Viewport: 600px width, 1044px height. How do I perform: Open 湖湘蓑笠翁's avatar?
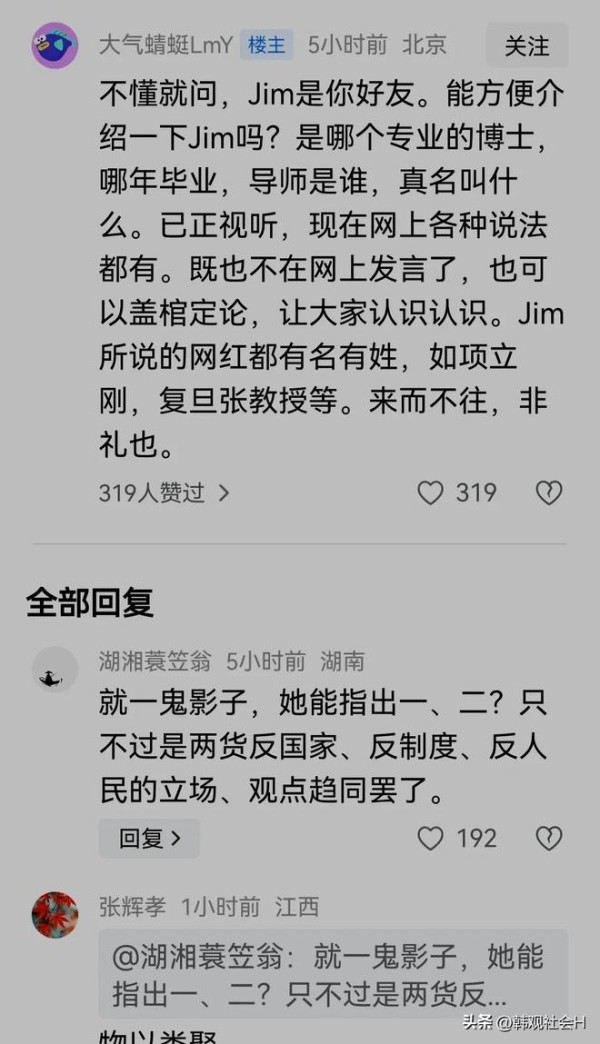point(55,669)
